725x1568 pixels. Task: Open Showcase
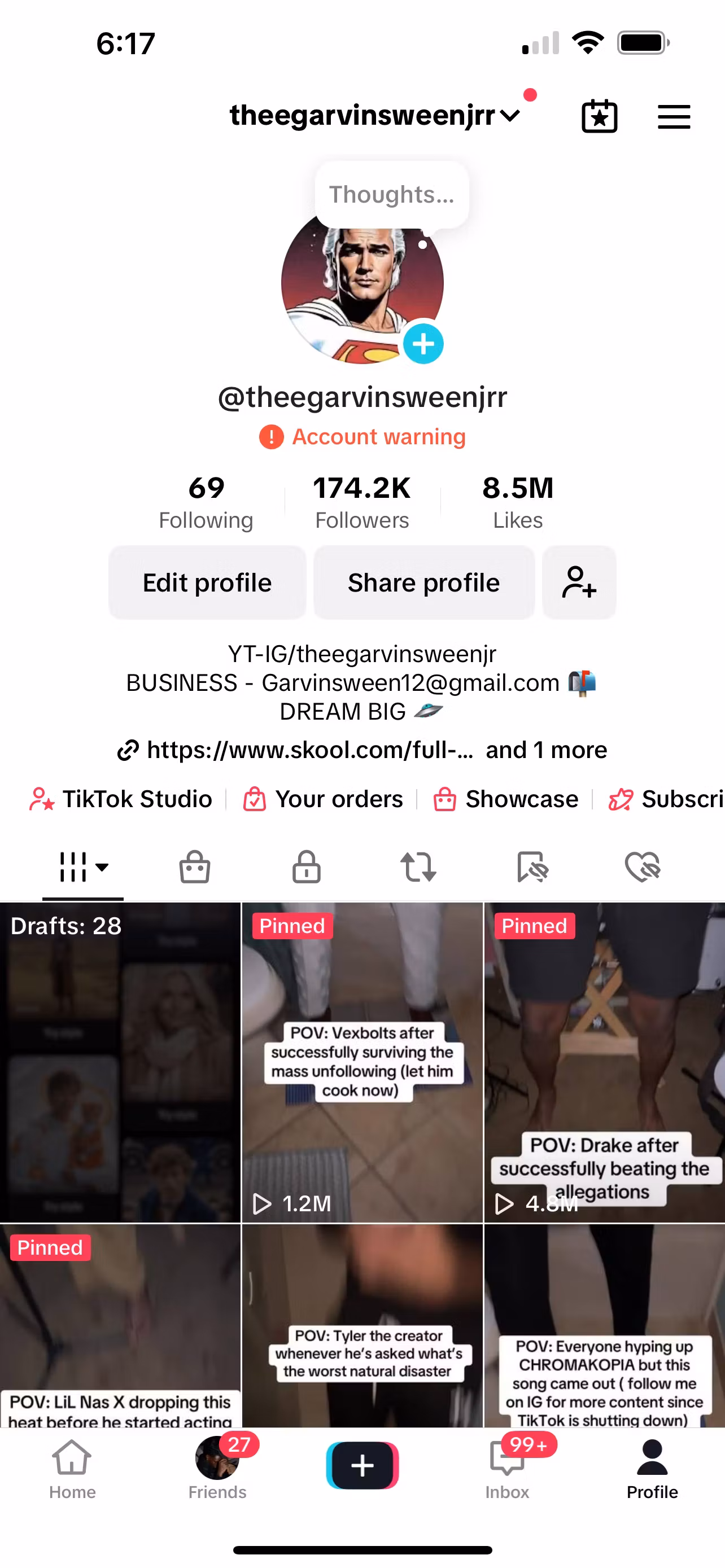(x=506, y=799)
